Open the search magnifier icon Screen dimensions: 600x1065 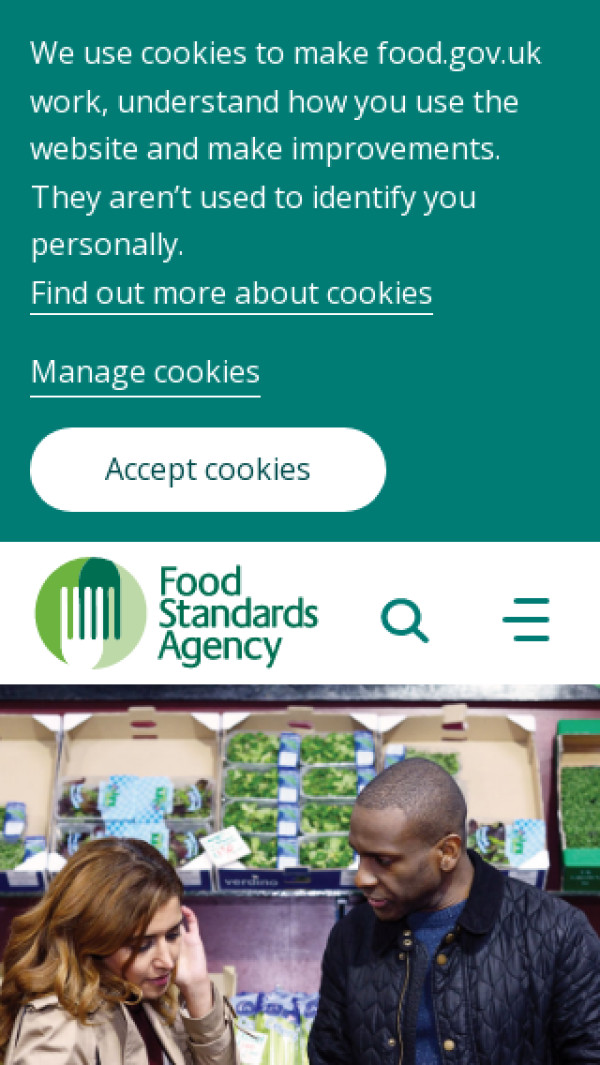(405, 621)
